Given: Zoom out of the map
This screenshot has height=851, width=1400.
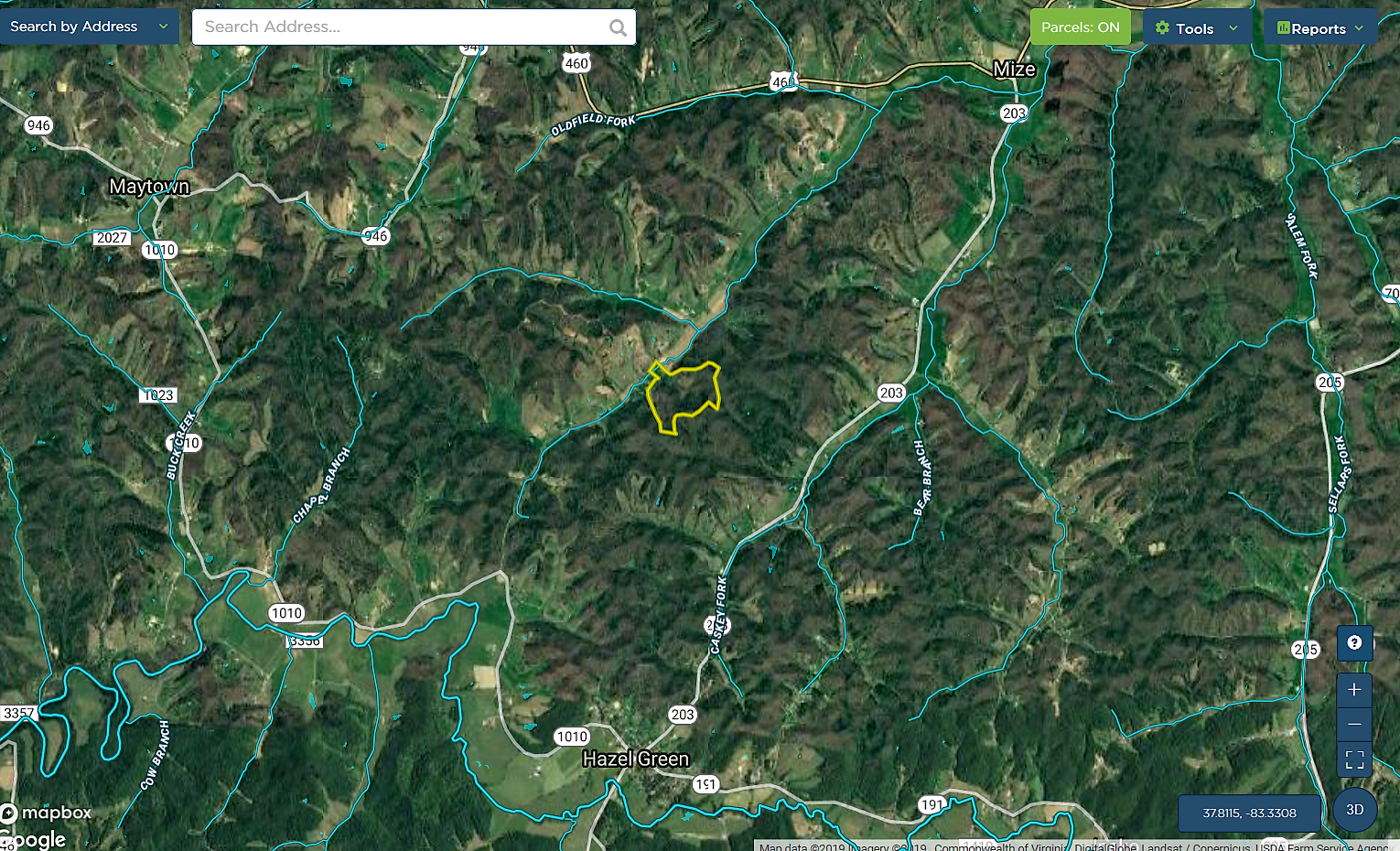Looking at the screenshot, I should tap(1354, 725).
